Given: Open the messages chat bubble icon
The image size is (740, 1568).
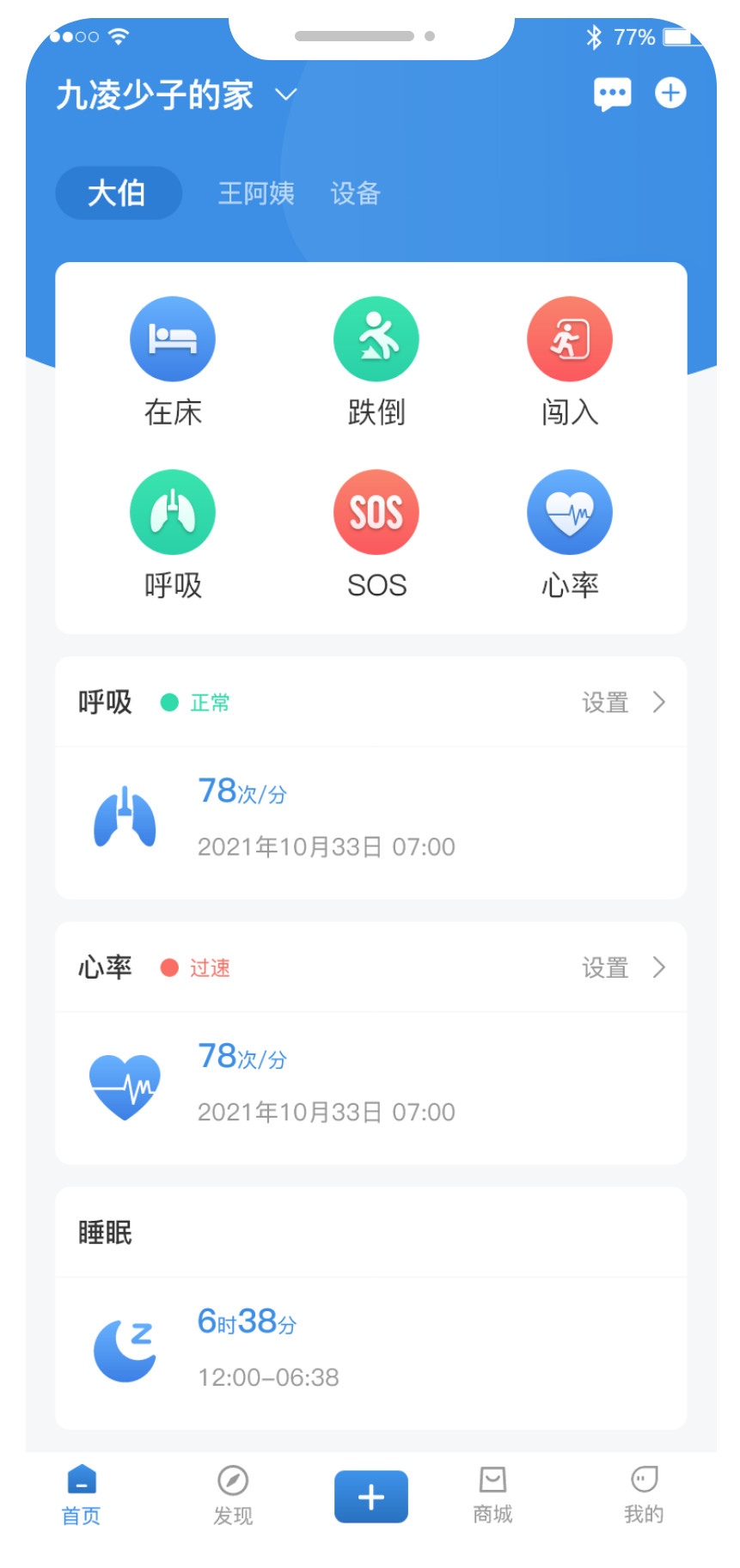Looking at the screenshot, I should [612, 94].
